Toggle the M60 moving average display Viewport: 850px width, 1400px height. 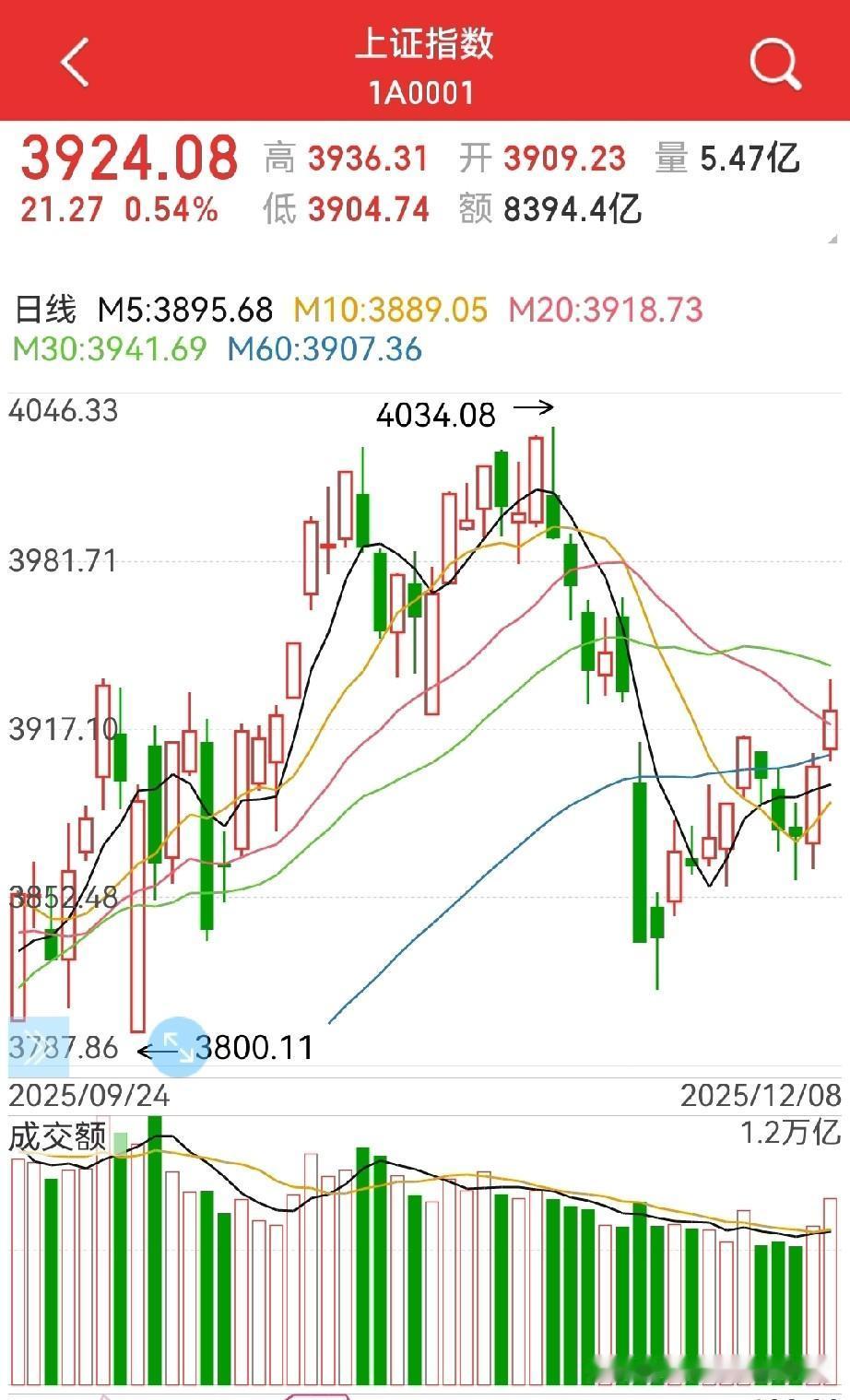point(325,350)
